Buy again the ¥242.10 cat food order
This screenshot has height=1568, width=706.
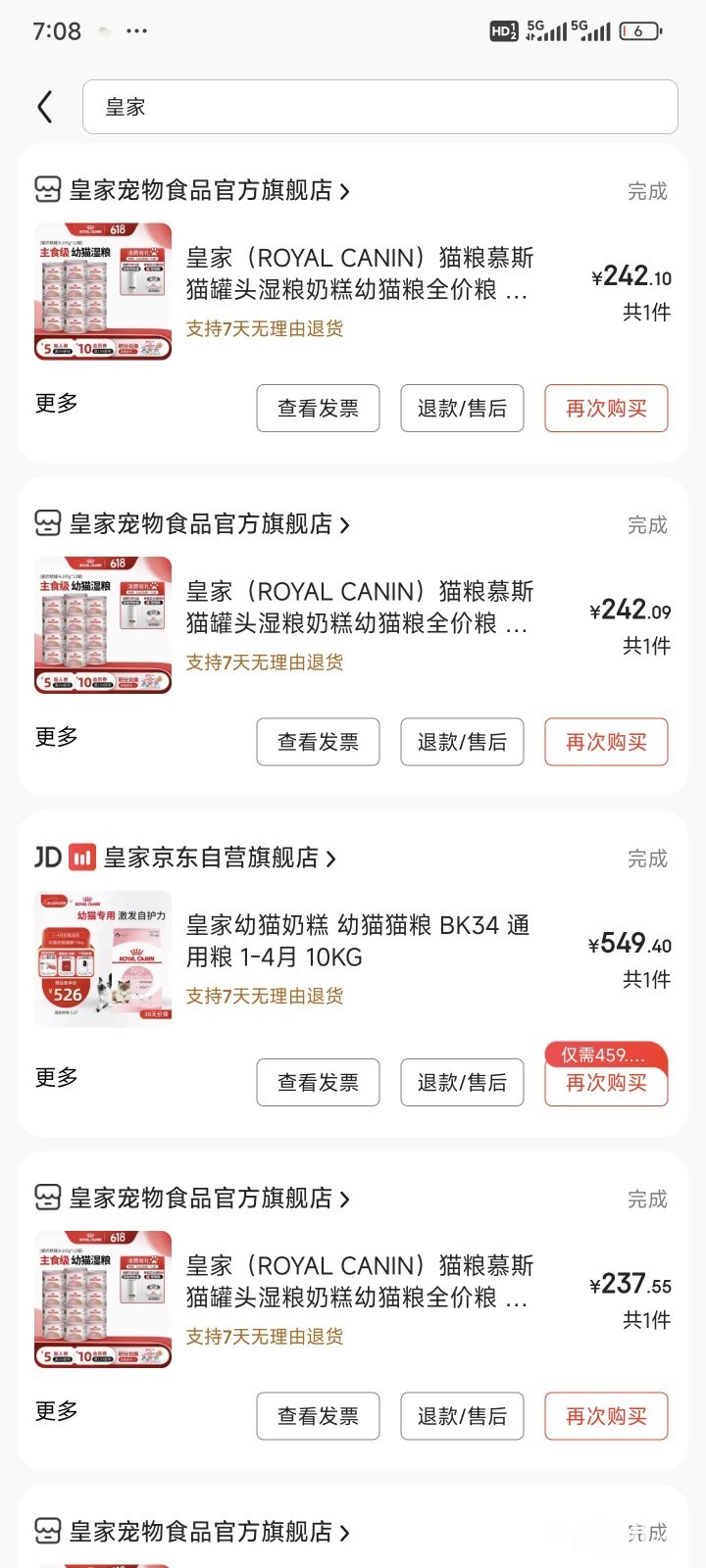point(606,409)
